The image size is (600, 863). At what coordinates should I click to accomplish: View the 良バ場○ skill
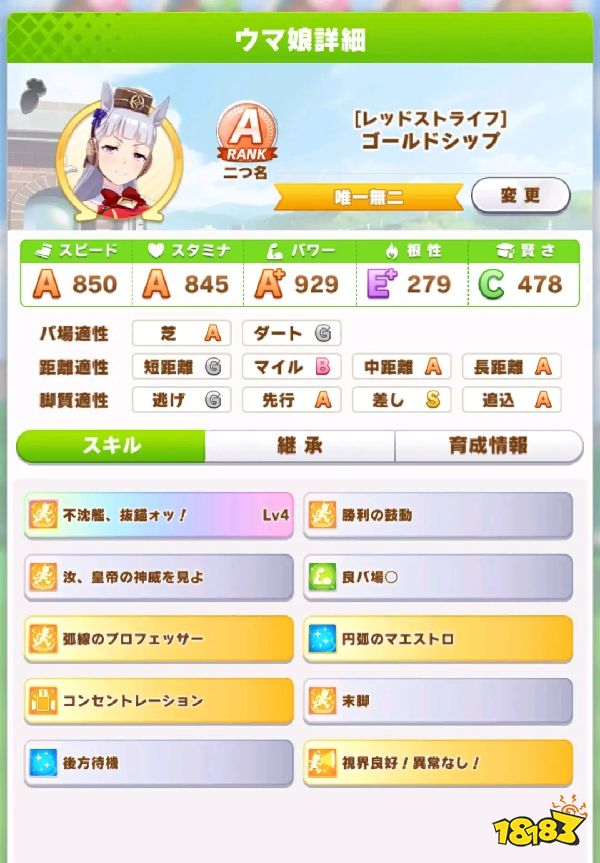437,577
